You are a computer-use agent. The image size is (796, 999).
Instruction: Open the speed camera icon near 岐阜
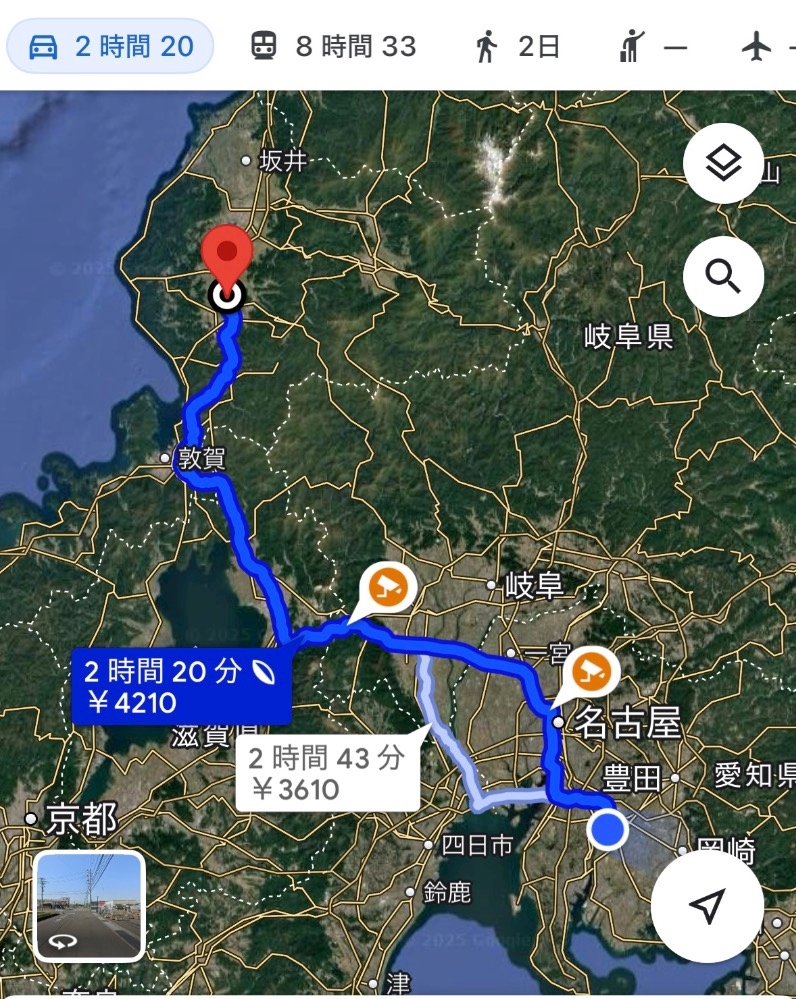[388, 589]
